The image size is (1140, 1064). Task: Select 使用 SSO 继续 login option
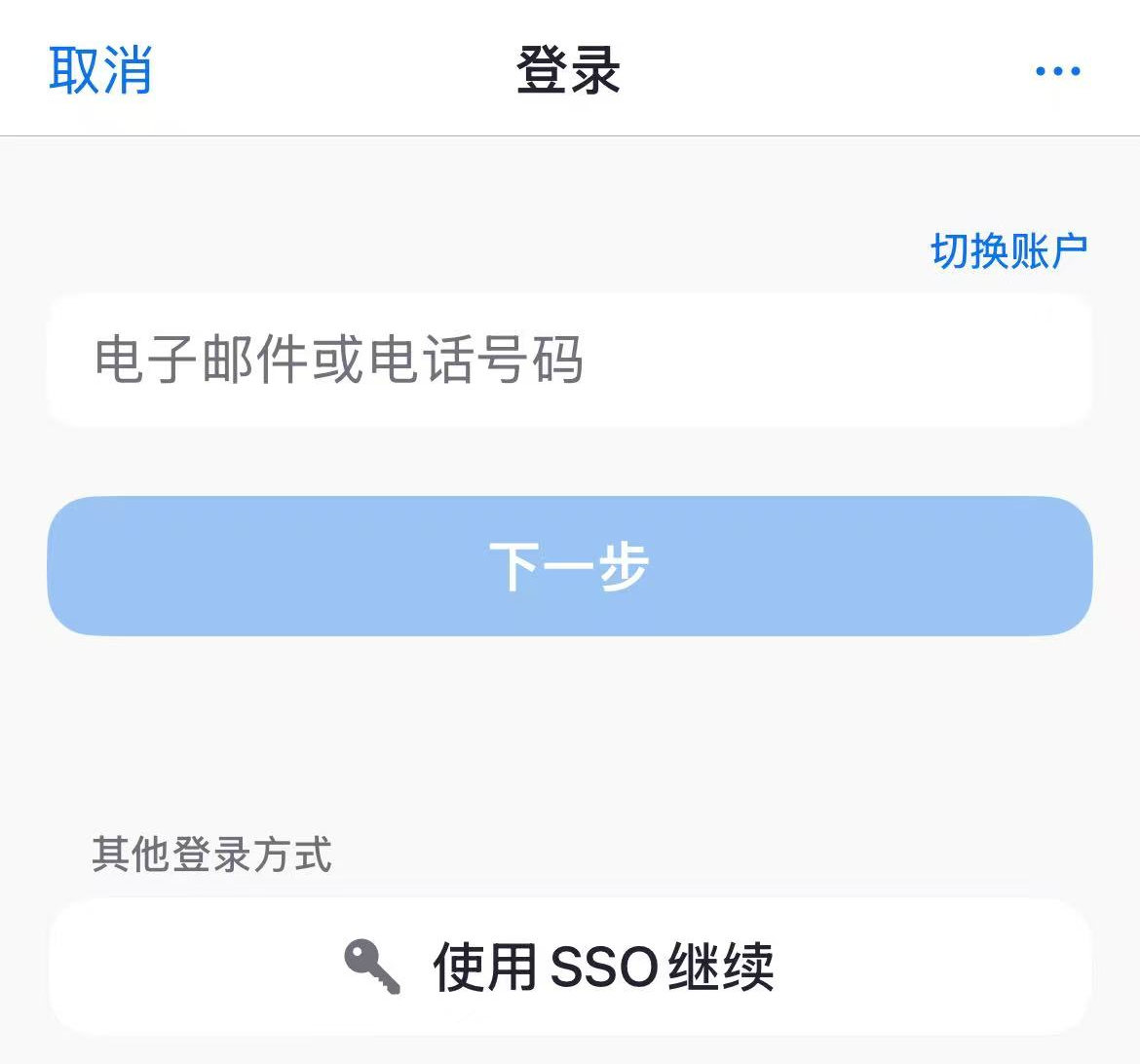[569, 967]
